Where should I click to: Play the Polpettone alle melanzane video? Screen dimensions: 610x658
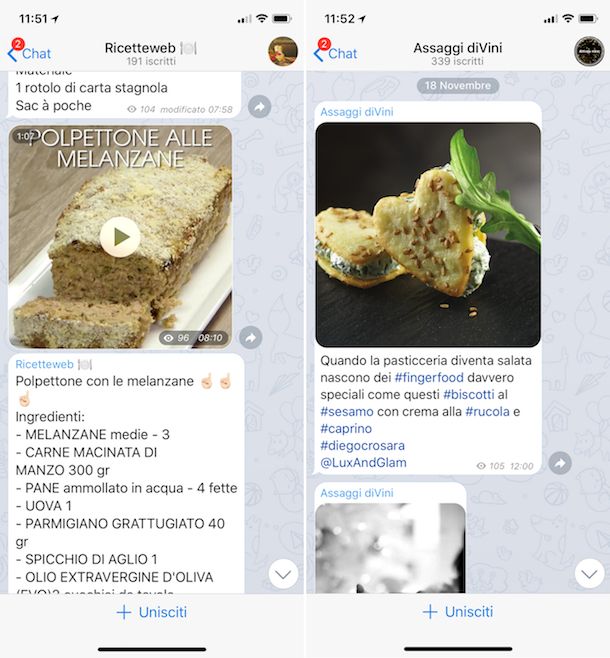pyautogui.click(x=120, y=237)
